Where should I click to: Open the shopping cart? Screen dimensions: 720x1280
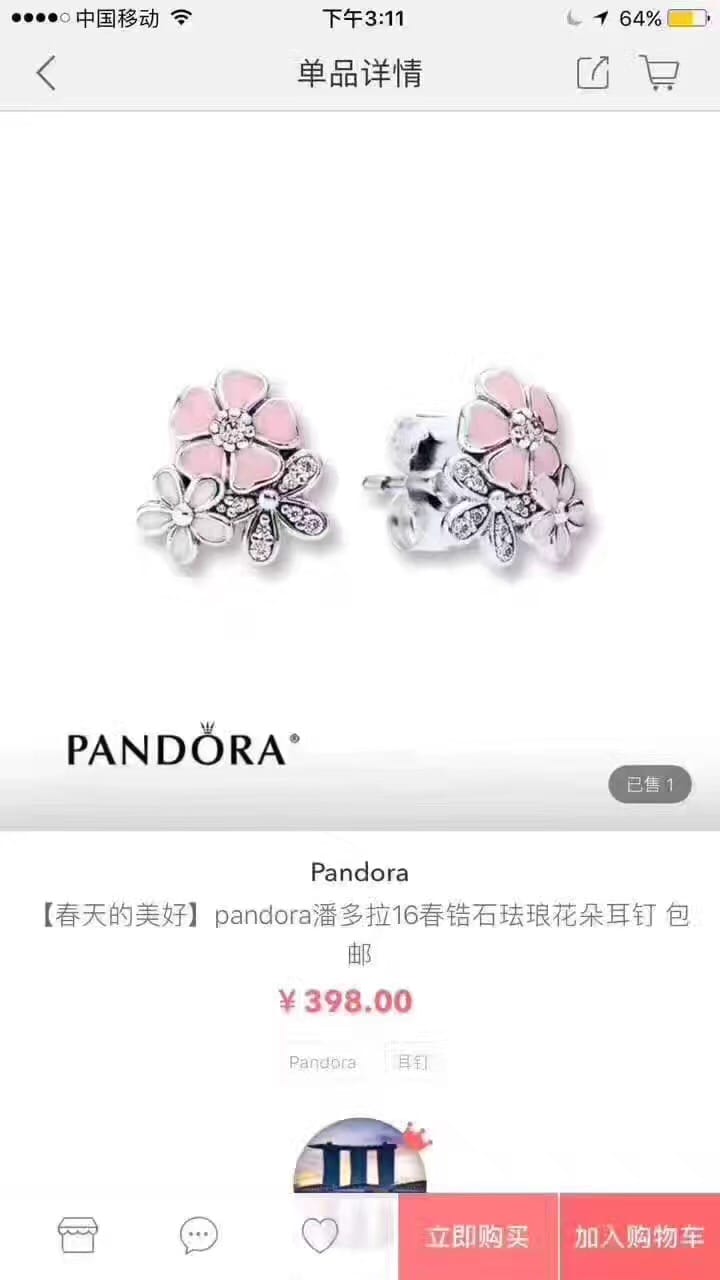[659, 73]
